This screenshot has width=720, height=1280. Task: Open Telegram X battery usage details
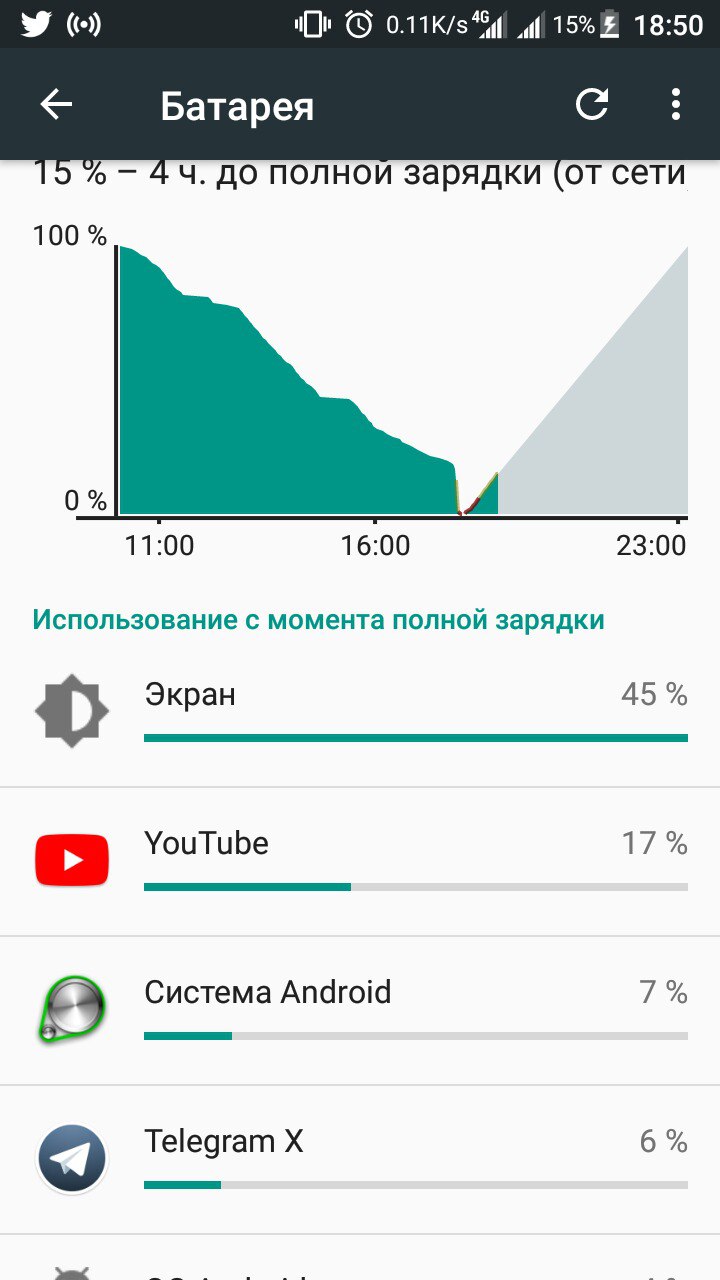pos(360,1159)
